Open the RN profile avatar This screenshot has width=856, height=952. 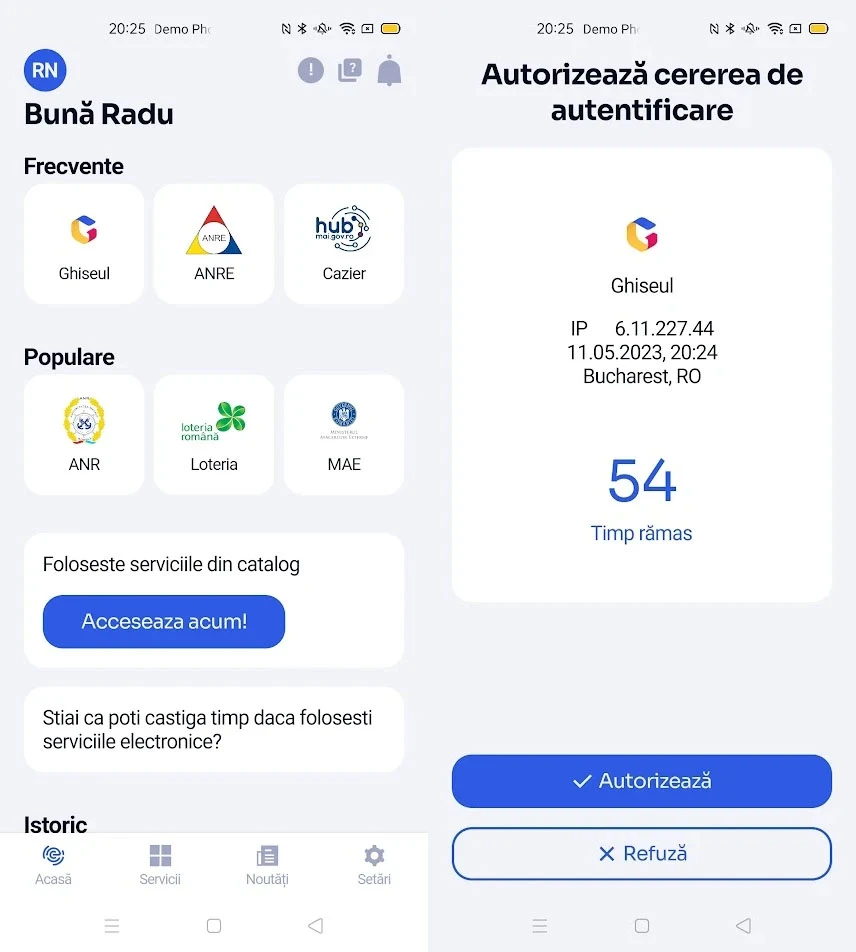[45, 70]
